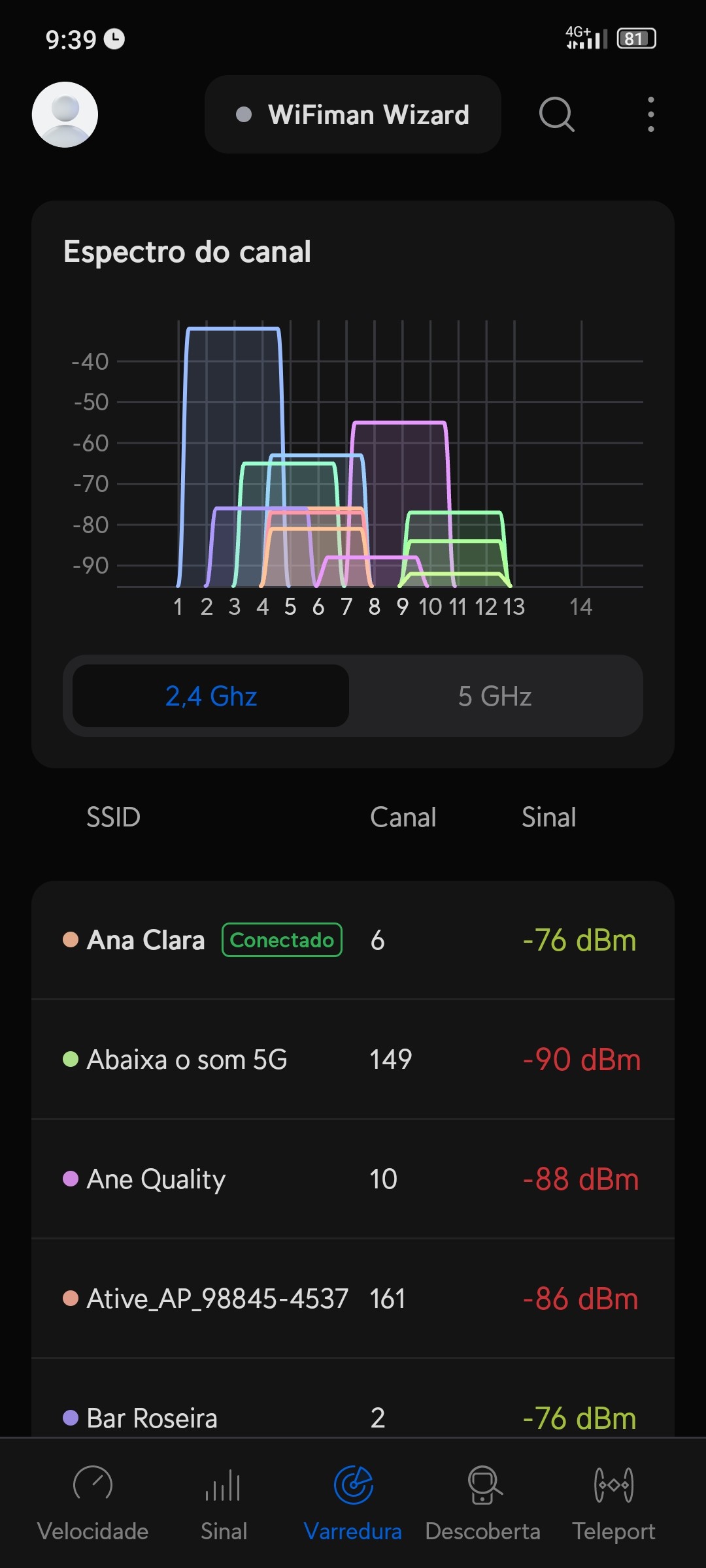Image resolution: width=706 pixels, height=1568 pixels.
Task: Switch to the 5 GHz band
Action: 495,696
